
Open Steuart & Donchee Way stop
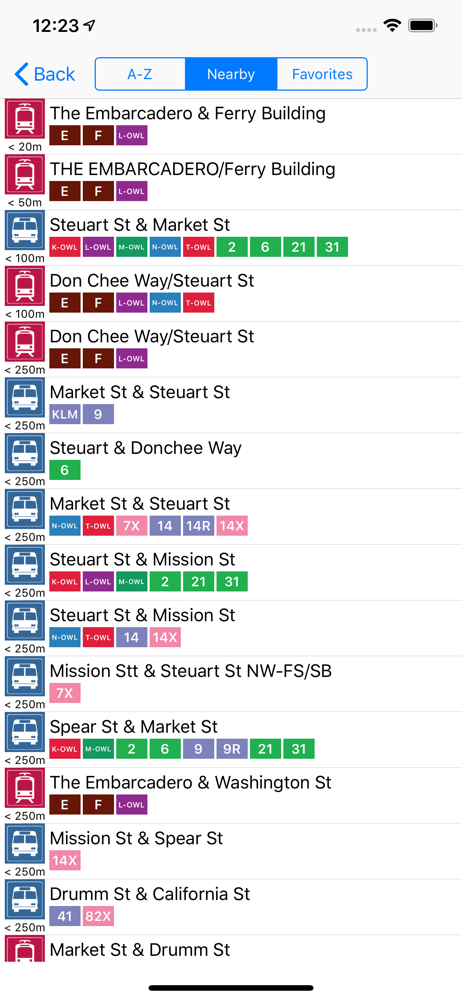point(231,461)
